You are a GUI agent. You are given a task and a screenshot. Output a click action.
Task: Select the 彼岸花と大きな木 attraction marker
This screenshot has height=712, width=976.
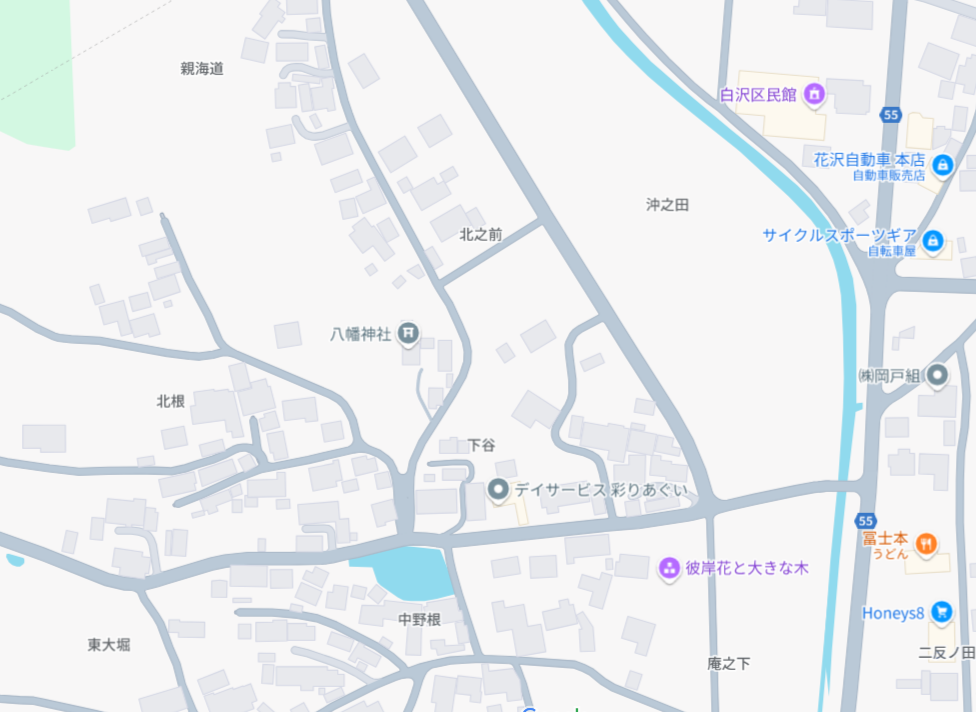[x=667, y=568]
